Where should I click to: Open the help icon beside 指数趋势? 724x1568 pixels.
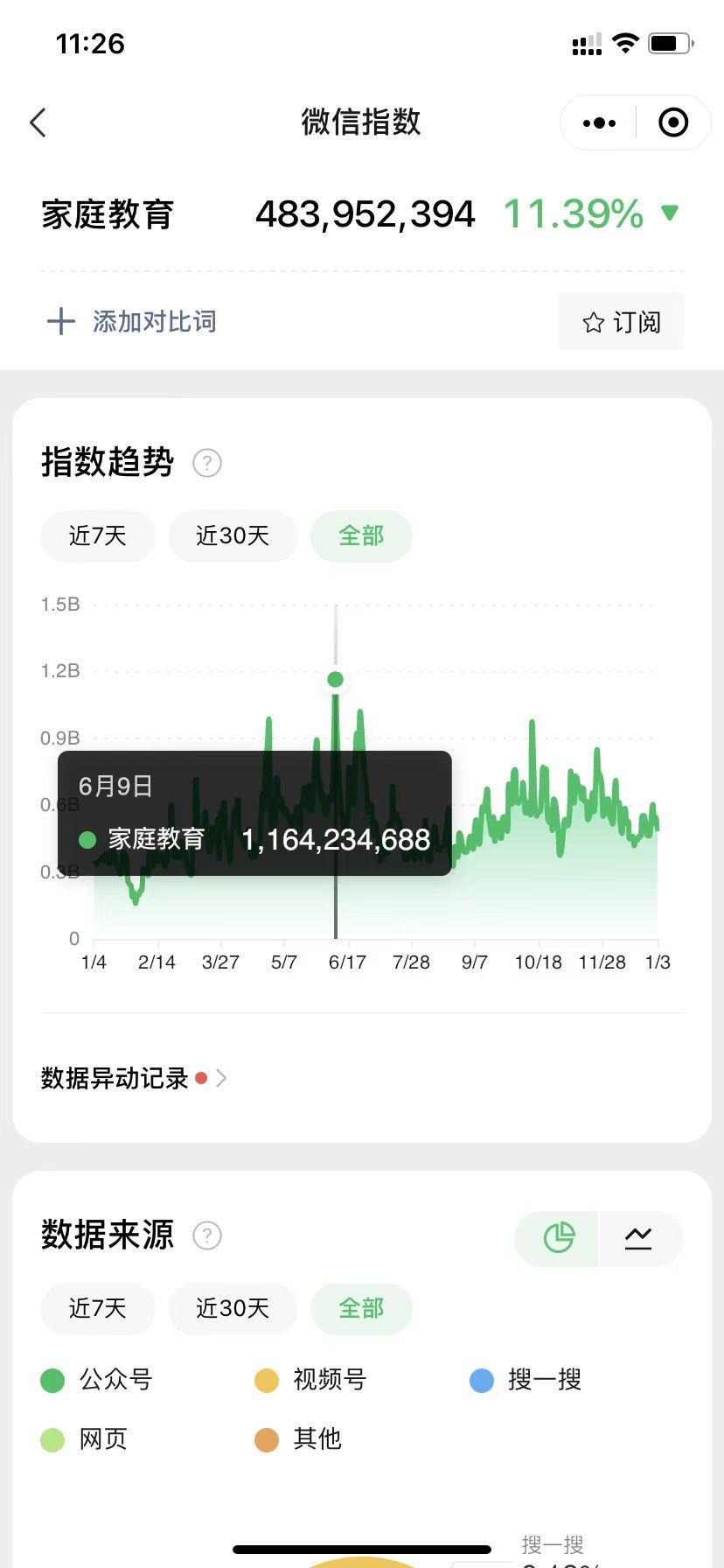click(207, 463)
